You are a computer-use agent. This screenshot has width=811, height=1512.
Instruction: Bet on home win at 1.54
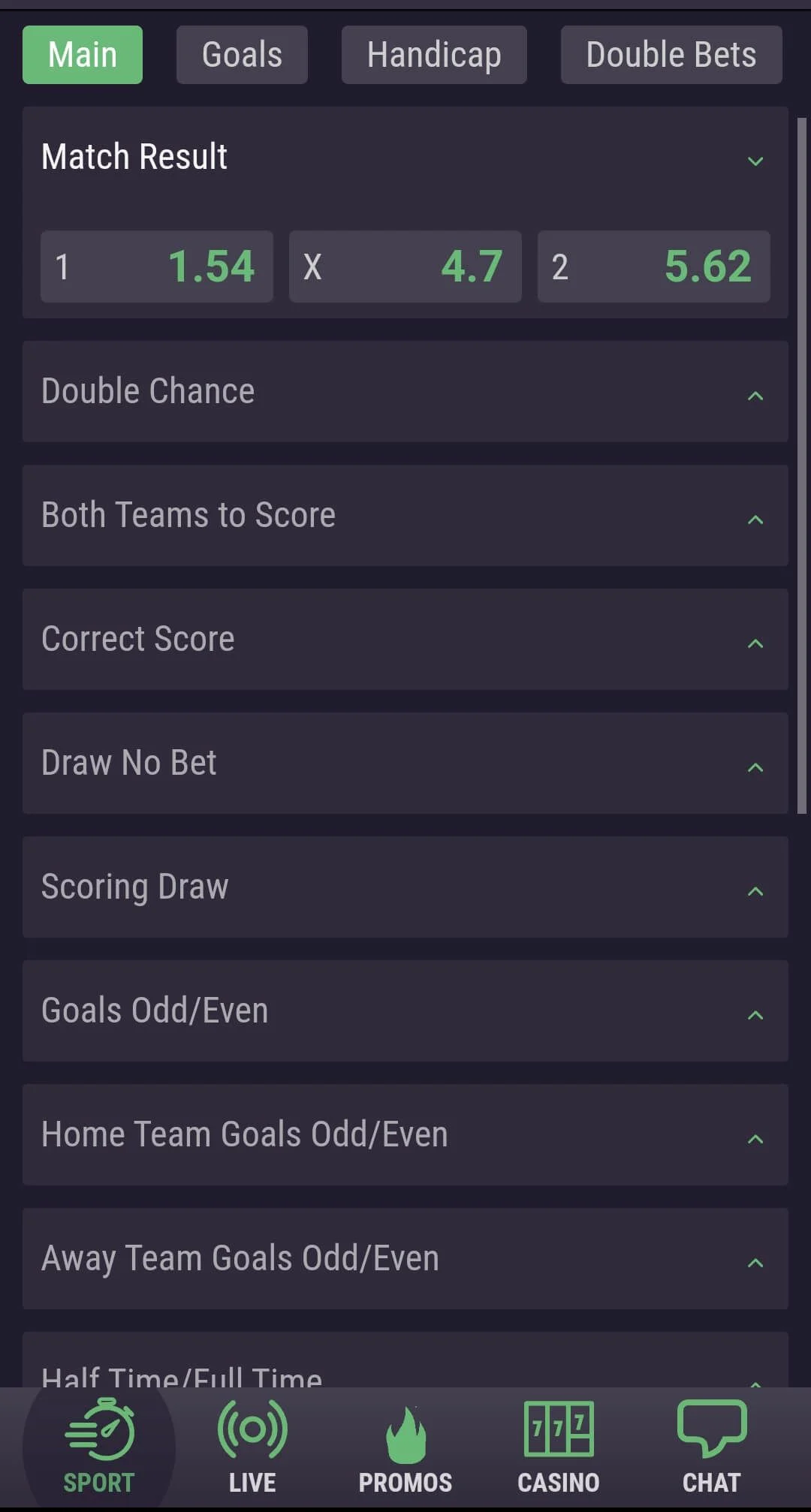click(156, 267)
